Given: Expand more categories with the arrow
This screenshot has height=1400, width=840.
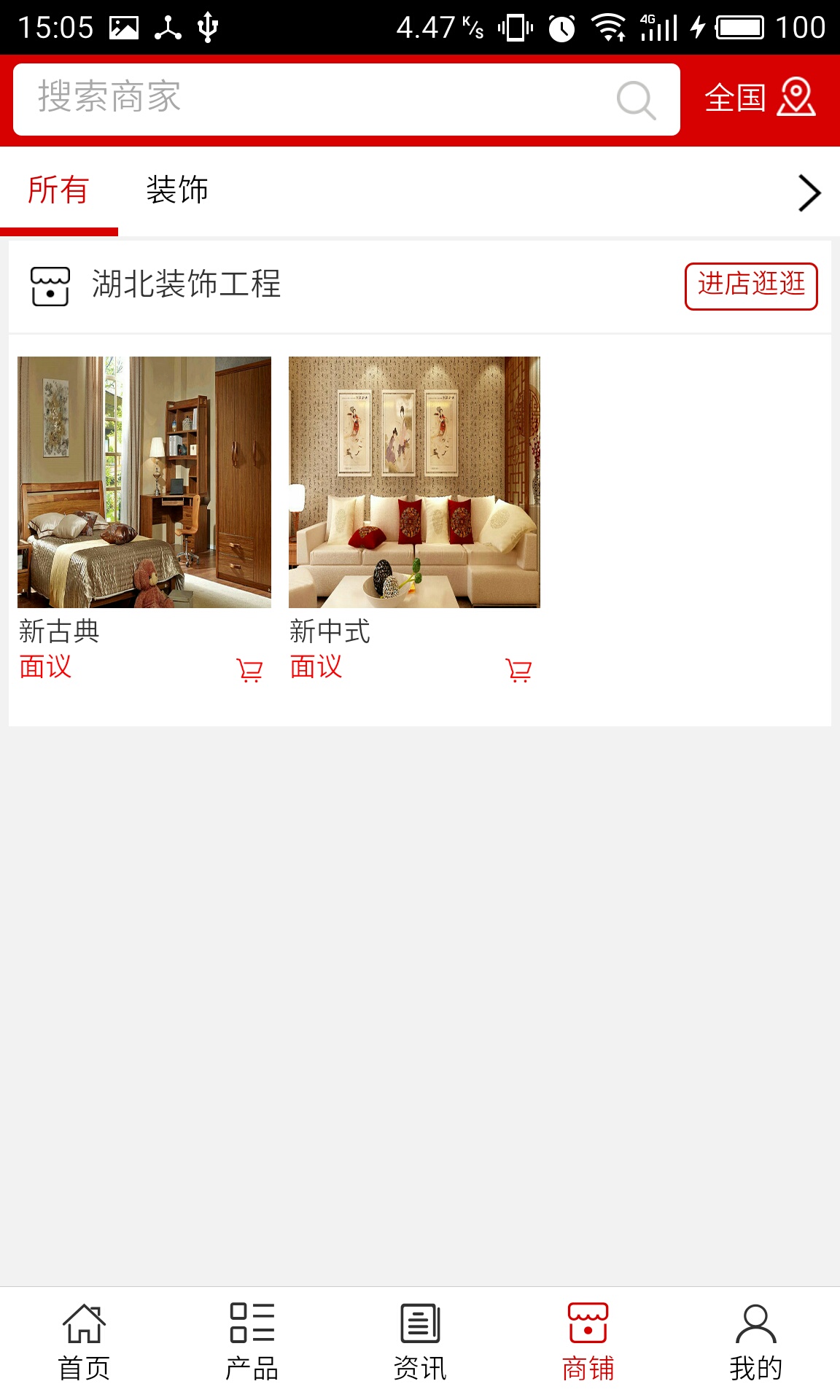Looking at the screenshot, I should pyautogui.click(x=809, y=193).
